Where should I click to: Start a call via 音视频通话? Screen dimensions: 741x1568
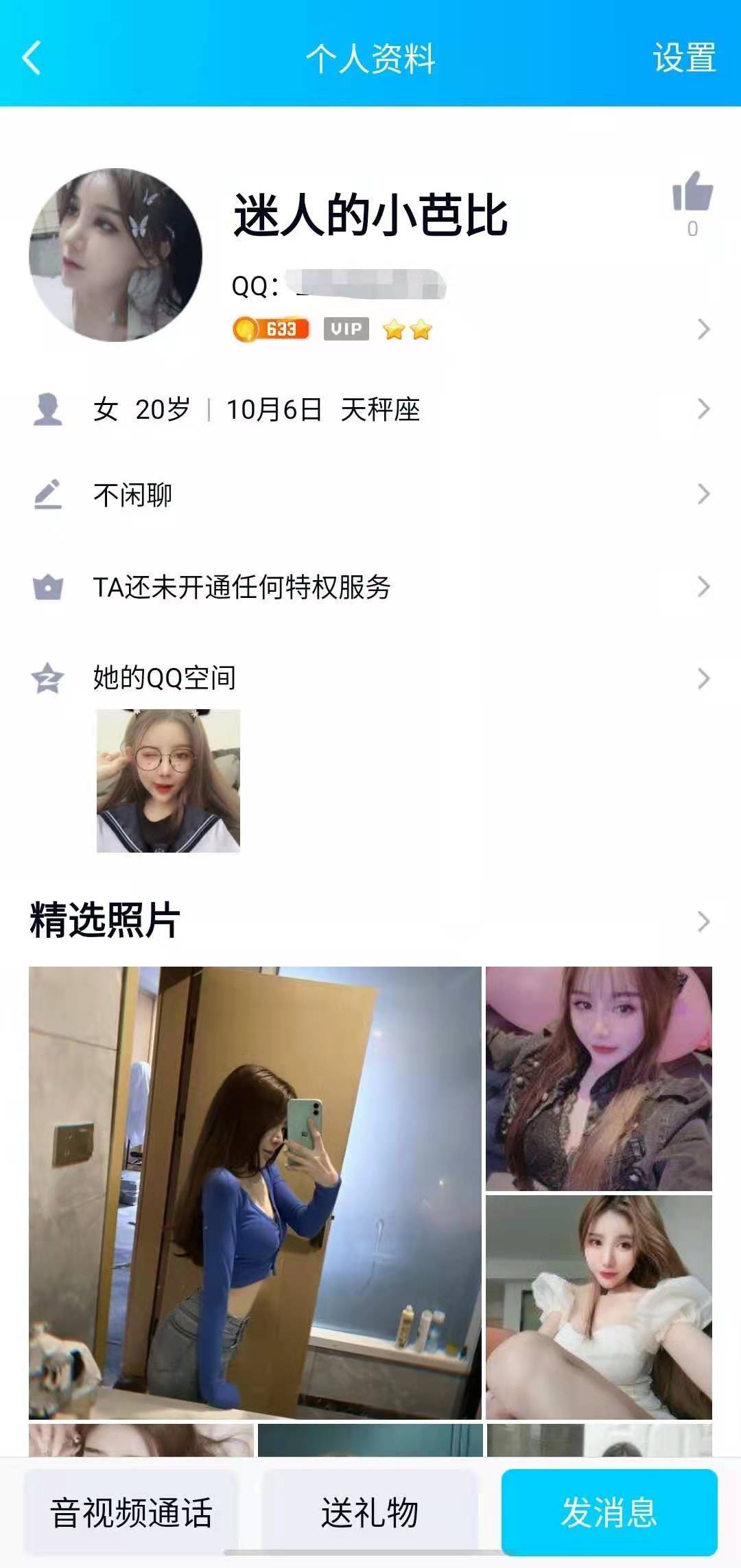click(x=130, y=1515)
